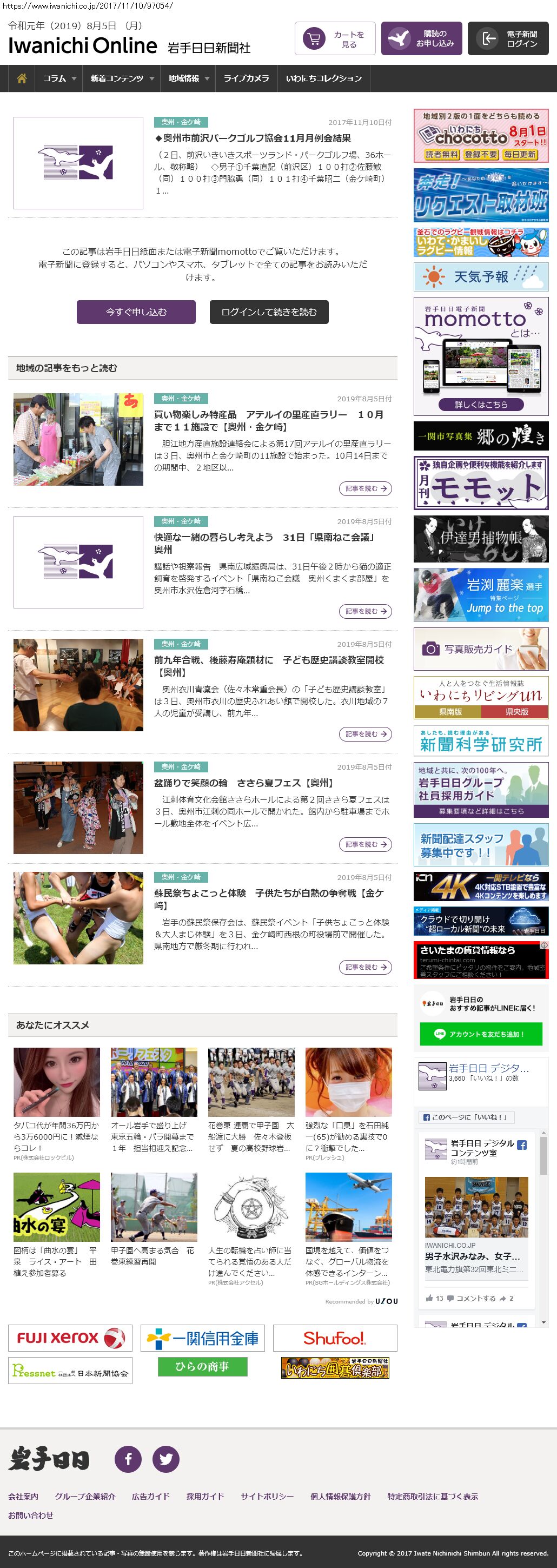This screenshot has height=1568, width=557.
Task: Open 電子新聞ログイン
Action: coord(508,39)
